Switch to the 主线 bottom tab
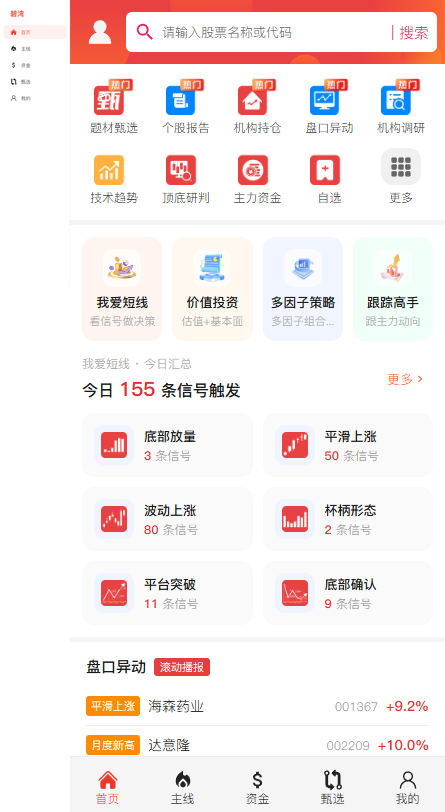This screenshot has height=812, width=445. [182, 787]
